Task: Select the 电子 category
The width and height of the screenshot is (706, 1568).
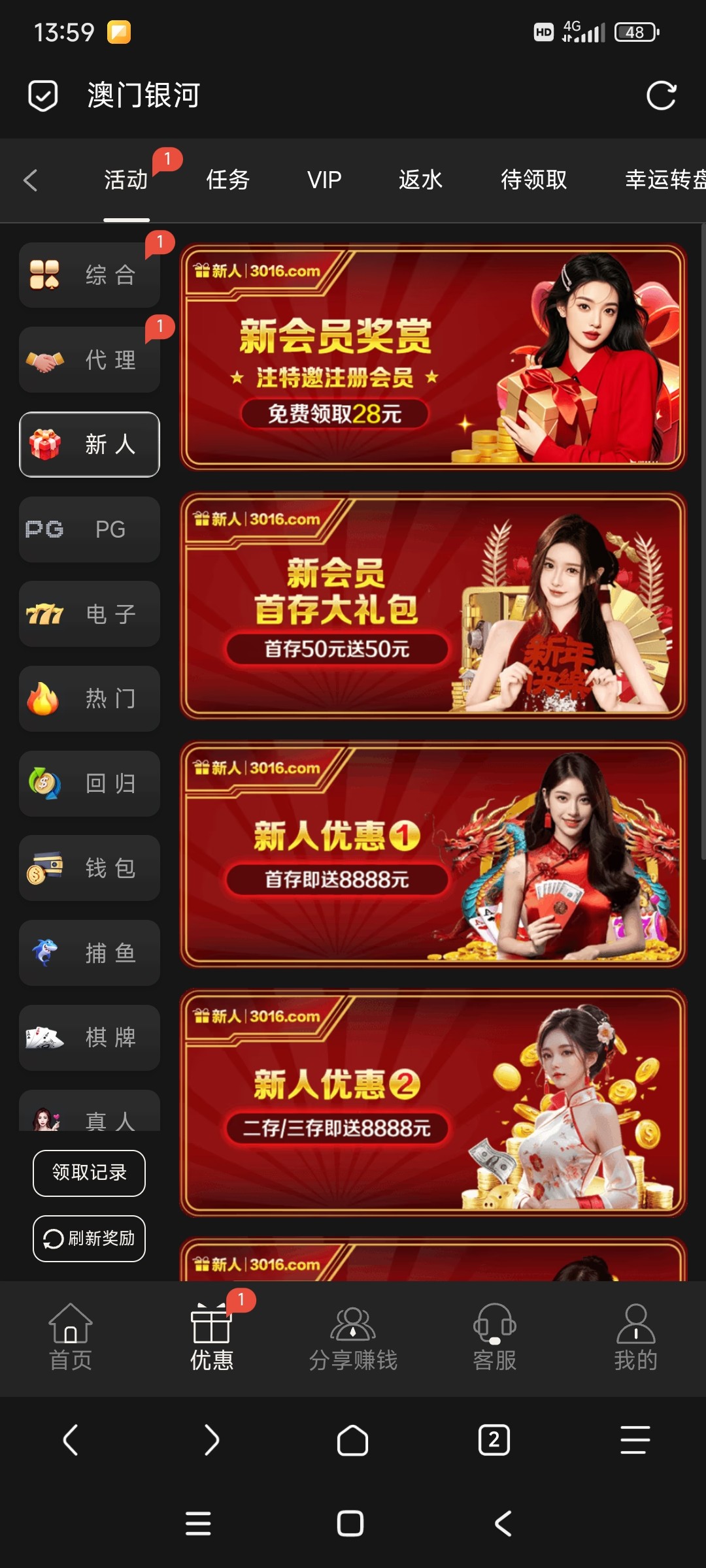Action: click(x=90, y=614)
